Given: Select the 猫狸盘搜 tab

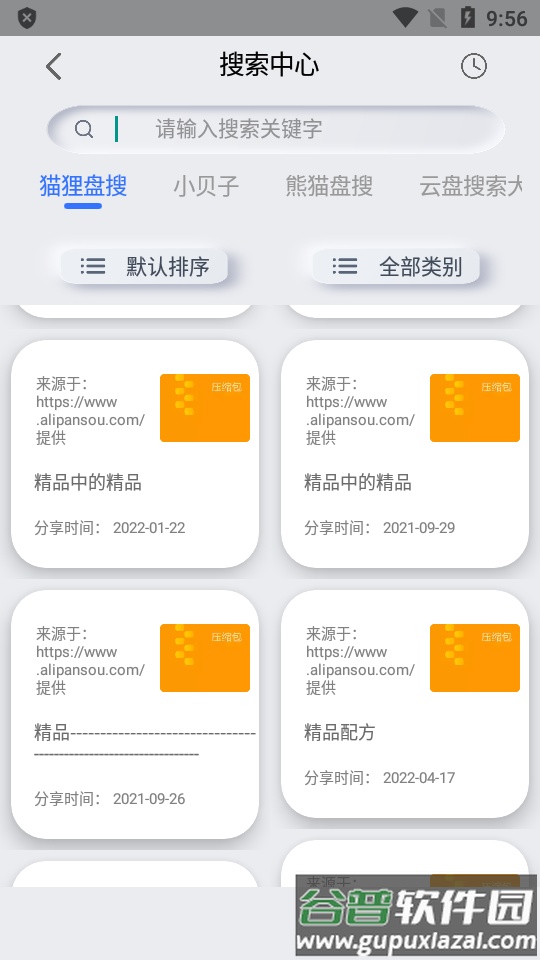Looking at the screenshot, I should point(83,186).
